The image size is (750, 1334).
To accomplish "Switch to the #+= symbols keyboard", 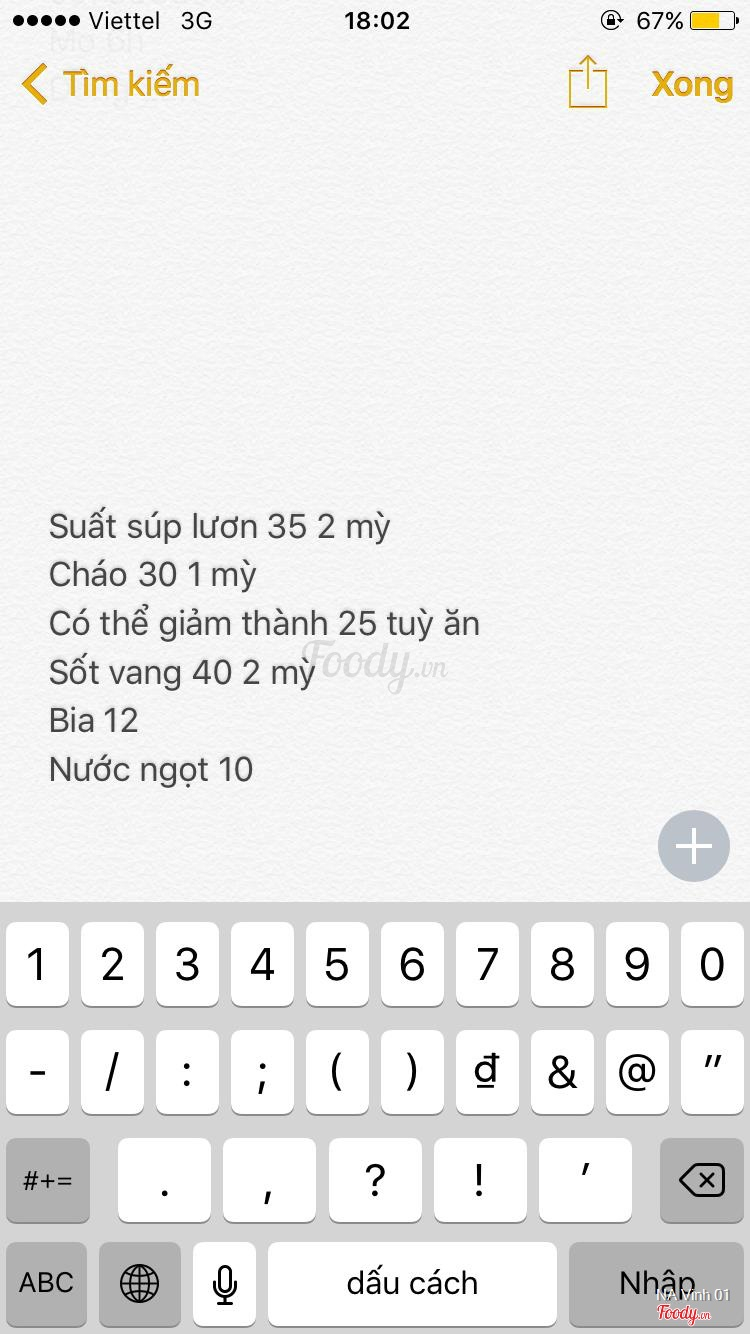I will [47, 1180].
